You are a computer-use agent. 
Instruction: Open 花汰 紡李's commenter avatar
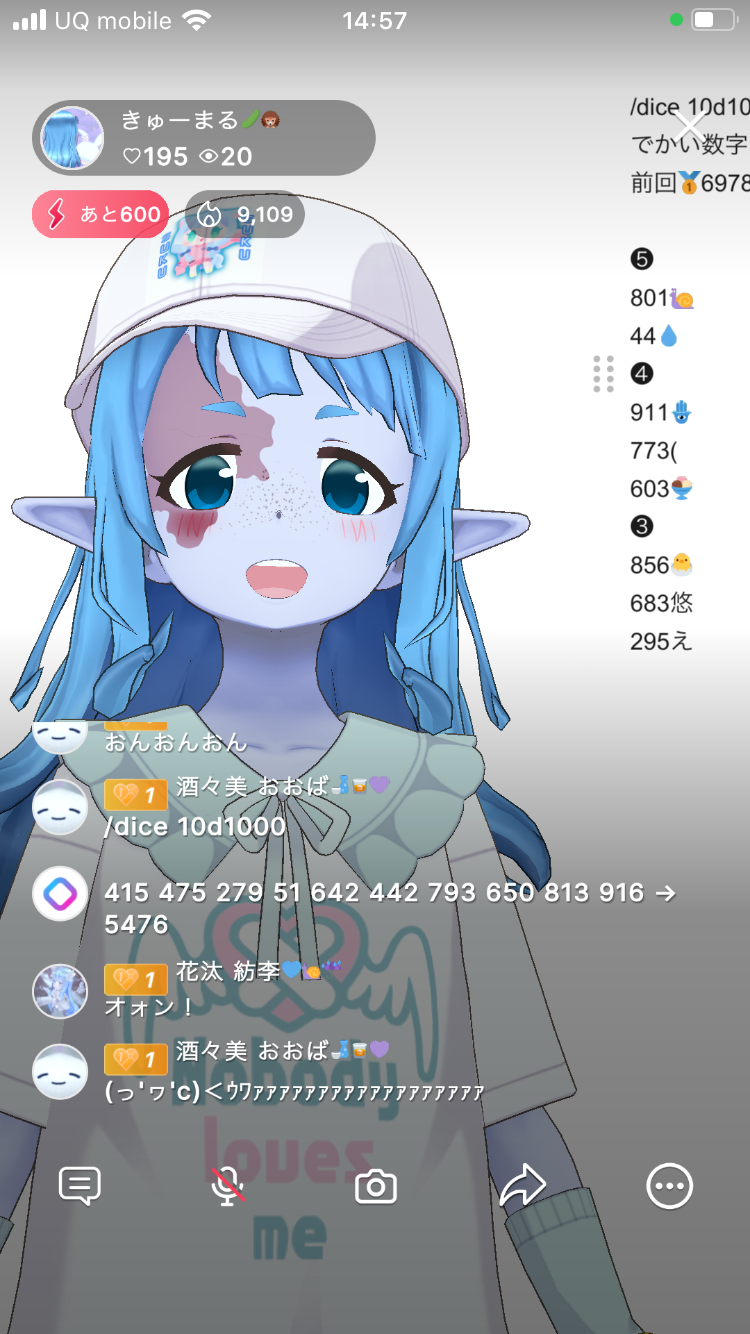click(60, 991)
